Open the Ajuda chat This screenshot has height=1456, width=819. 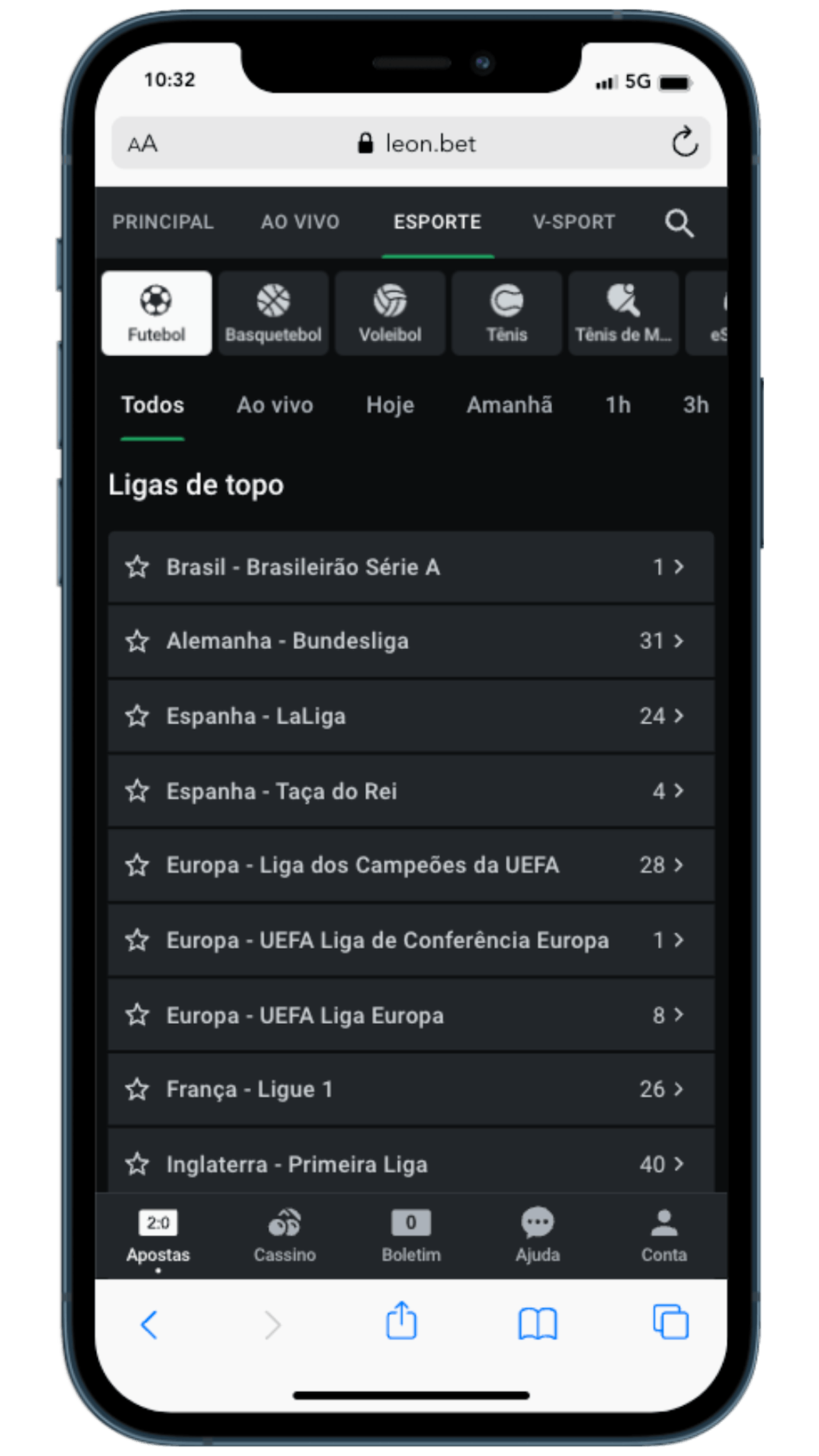[x=538, y=1236]
